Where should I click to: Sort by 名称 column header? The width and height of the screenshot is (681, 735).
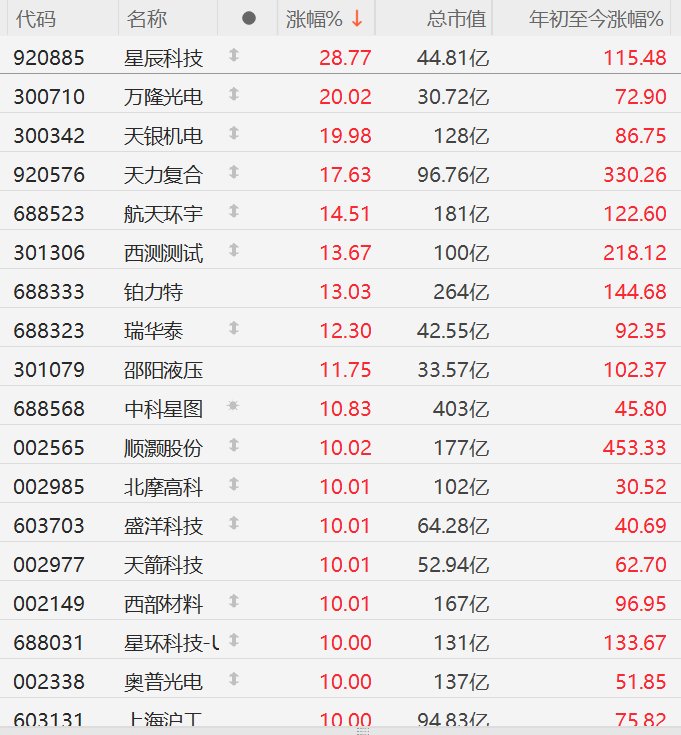(147, 19)
